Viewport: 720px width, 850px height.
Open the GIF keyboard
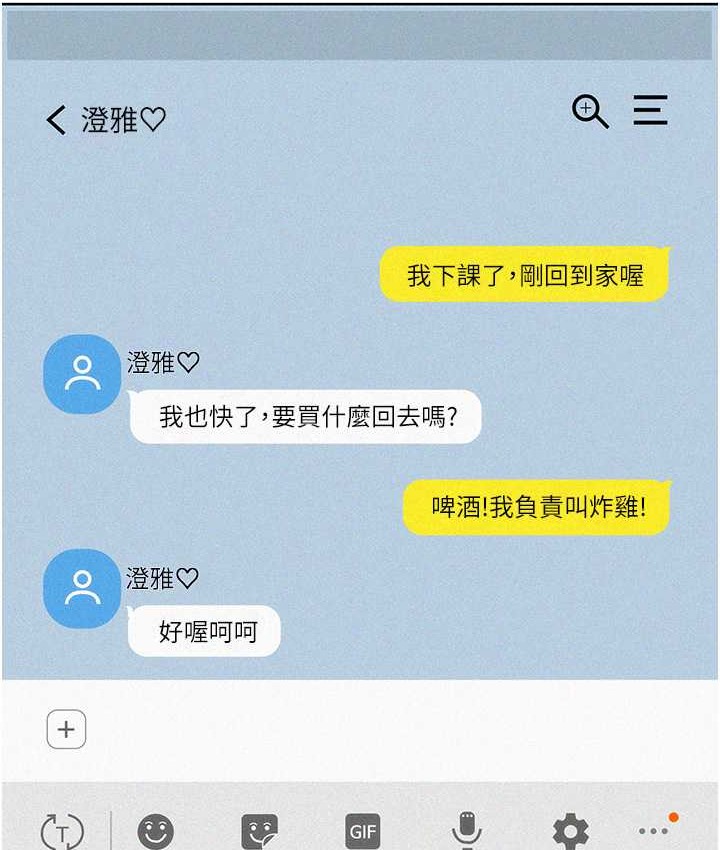click(x=363, y=831)
